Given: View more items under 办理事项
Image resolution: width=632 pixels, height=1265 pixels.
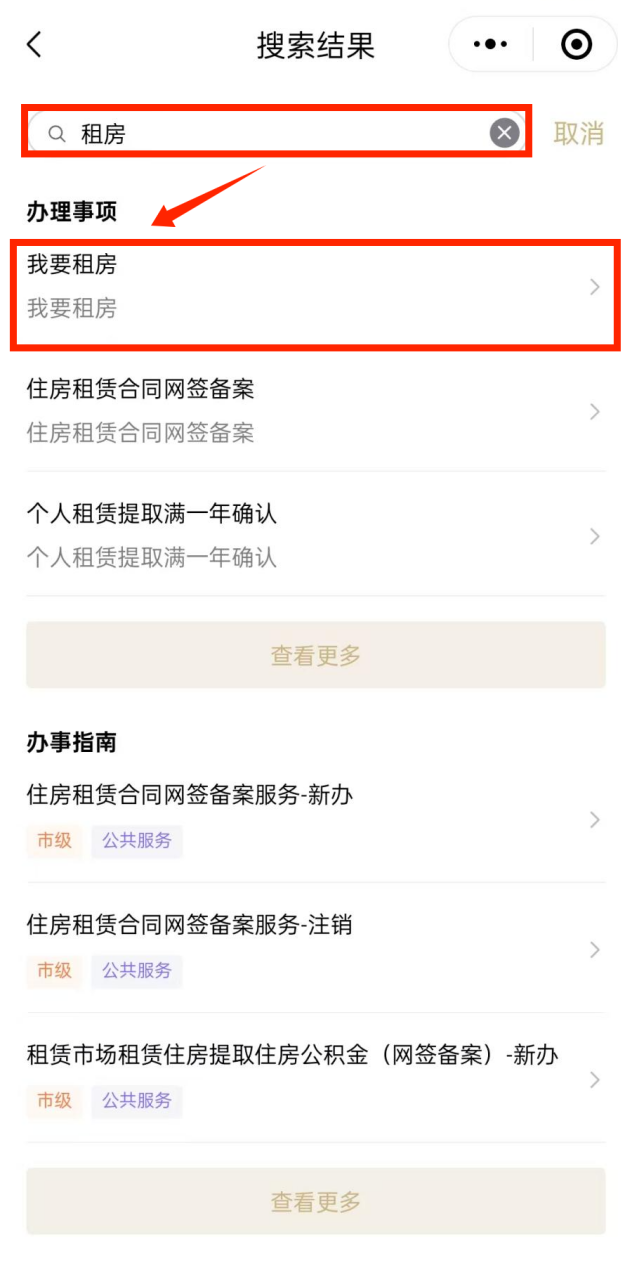Looking at the screenshot, I should [315, 655].
